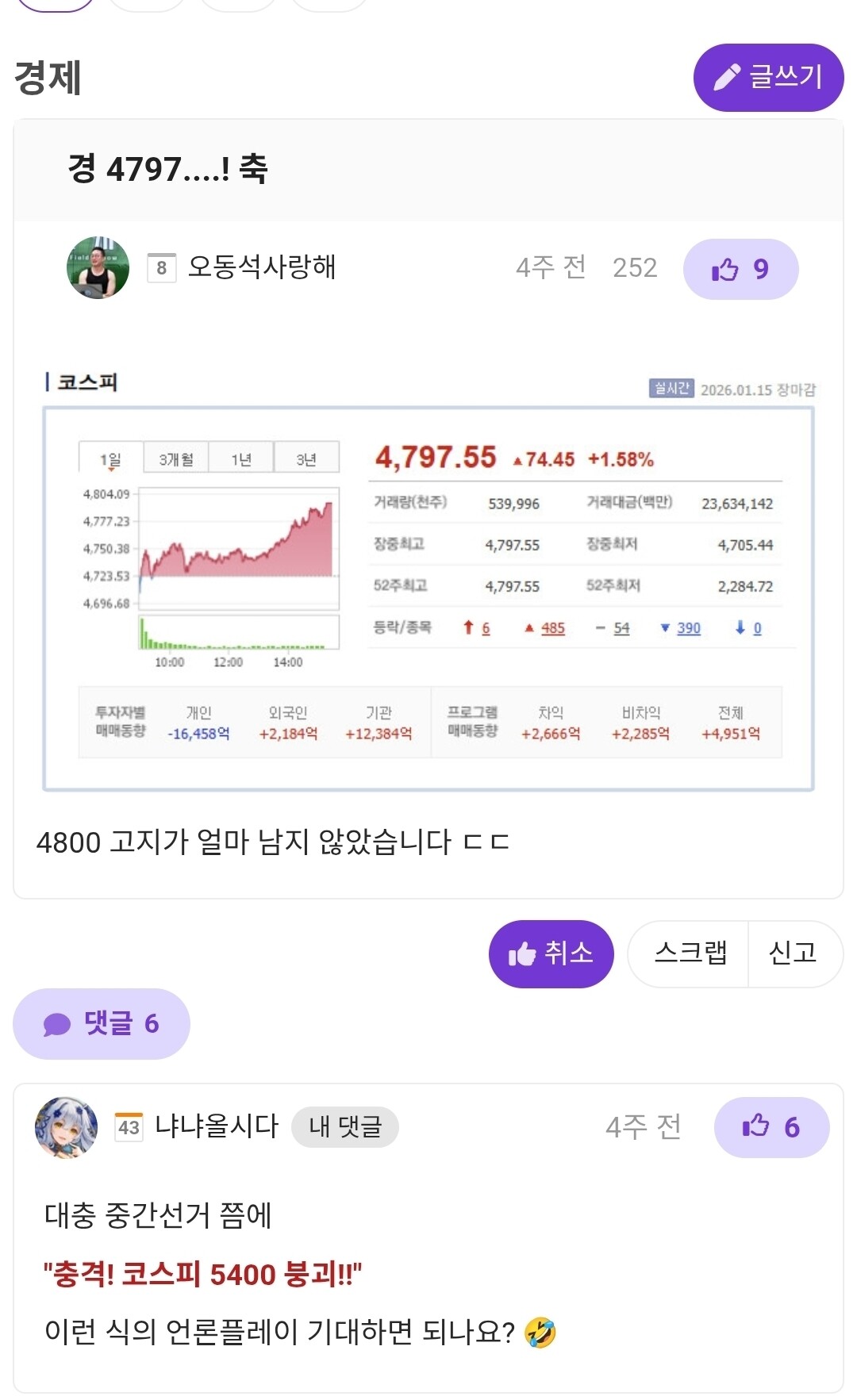Tap the username 오동석사랑해
This screenshot has height=1400, width=857.
click(262, 267)
